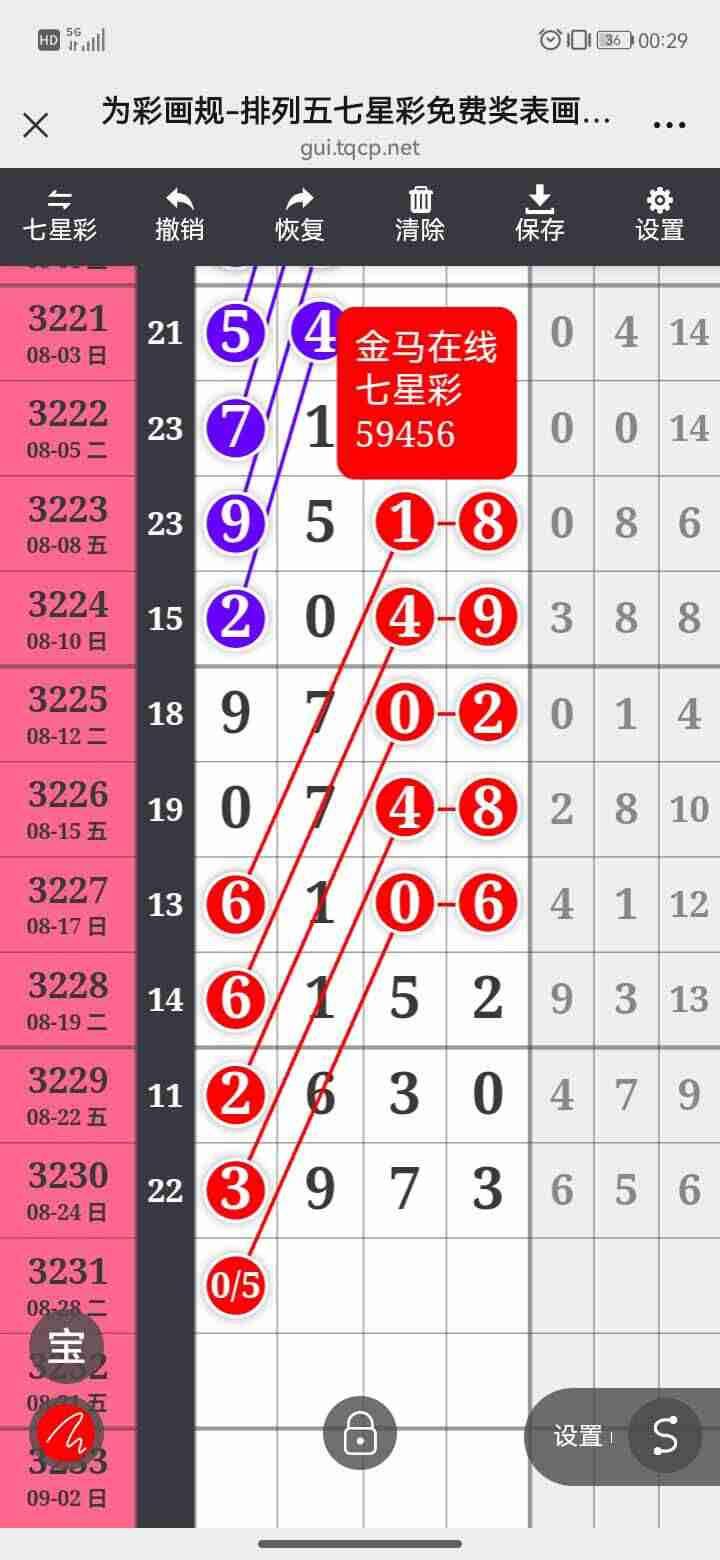Redo drawing with 恢复
The height and width of the screenshot is (1560, 720).
pyautogui.click(x=300, y=216)
